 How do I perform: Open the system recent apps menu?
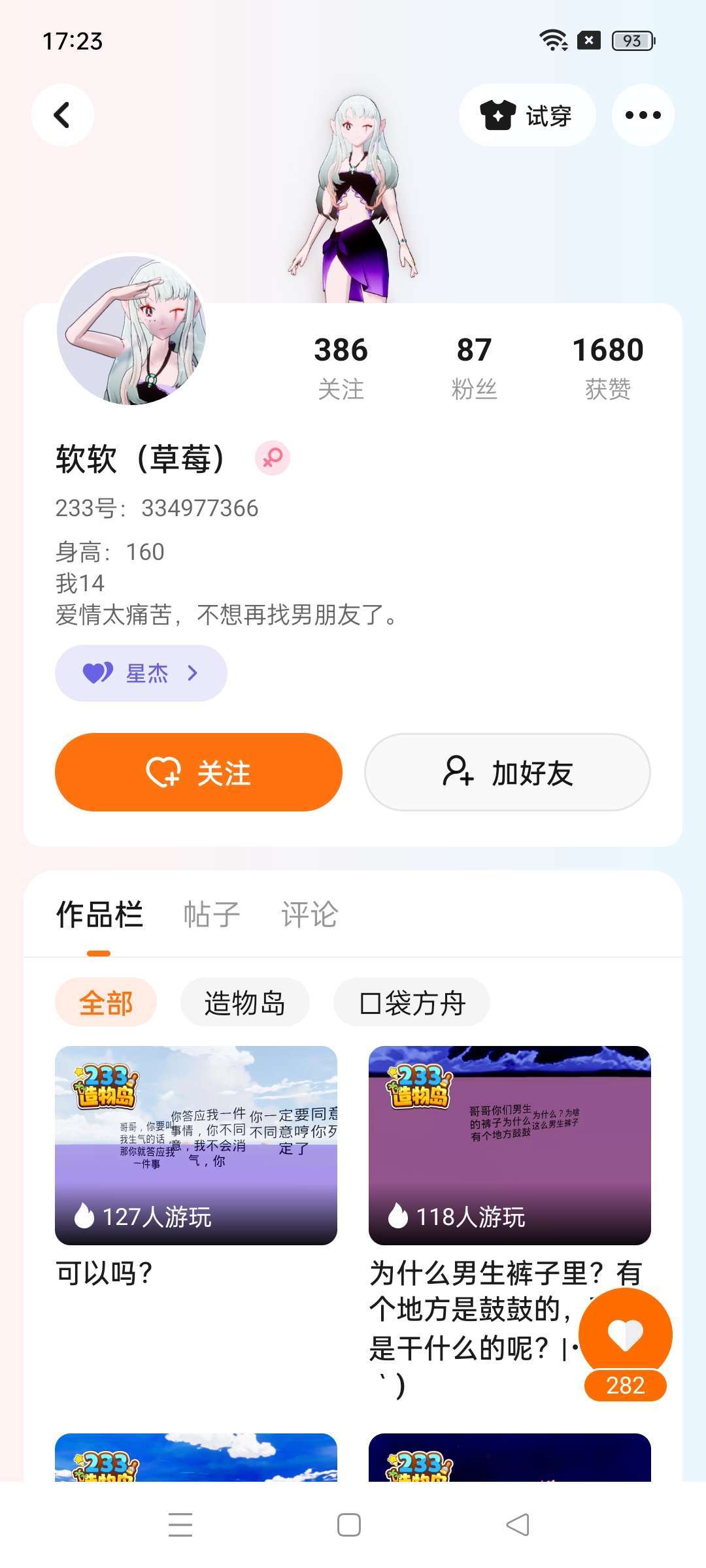[x=180, y=1525]
